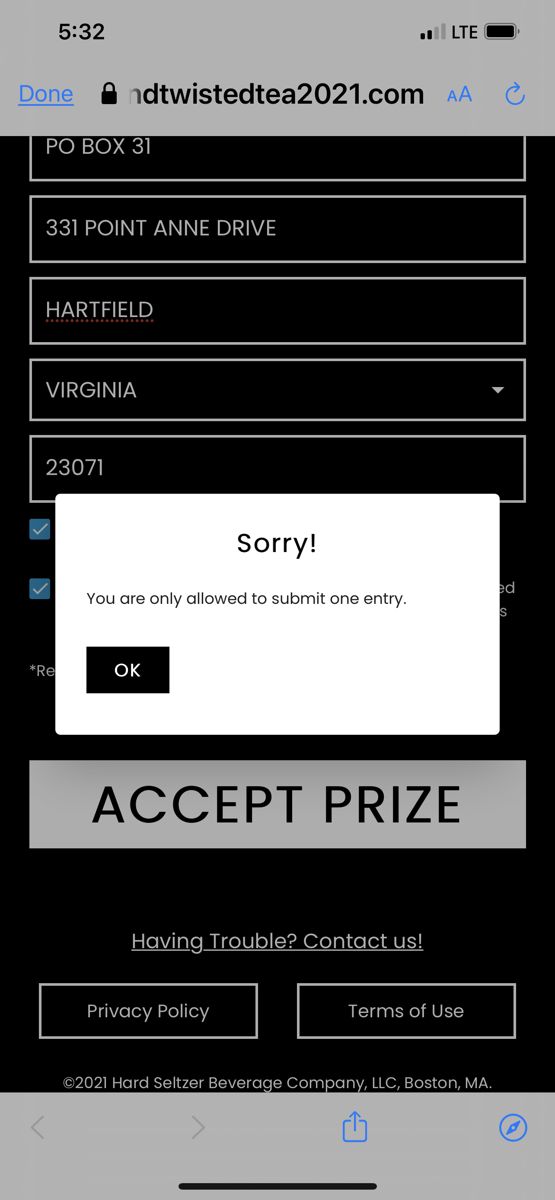555x1200 pixels.
Task: Reload the page
Action: tap(515, 94)
